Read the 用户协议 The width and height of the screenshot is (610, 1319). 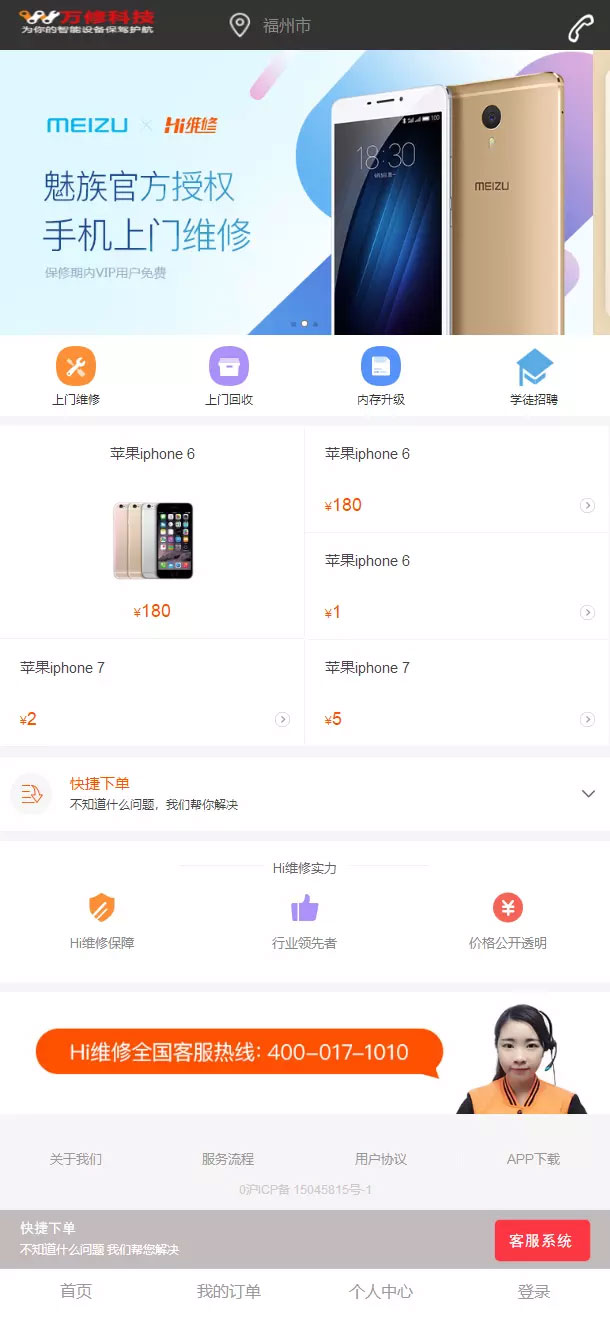coord(381,1159)
